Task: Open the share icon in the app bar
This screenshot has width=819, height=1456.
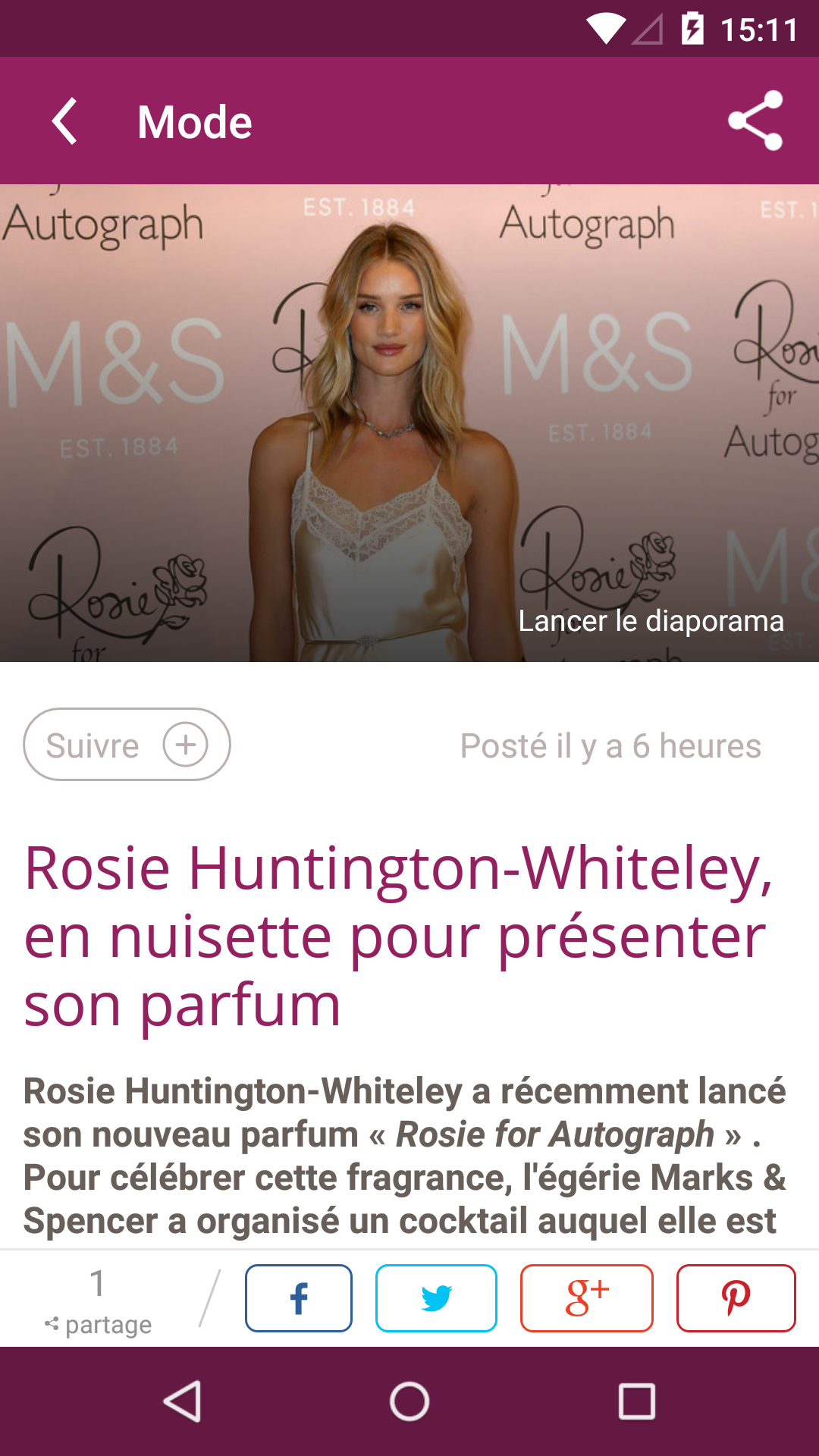Action: point(755,121)
